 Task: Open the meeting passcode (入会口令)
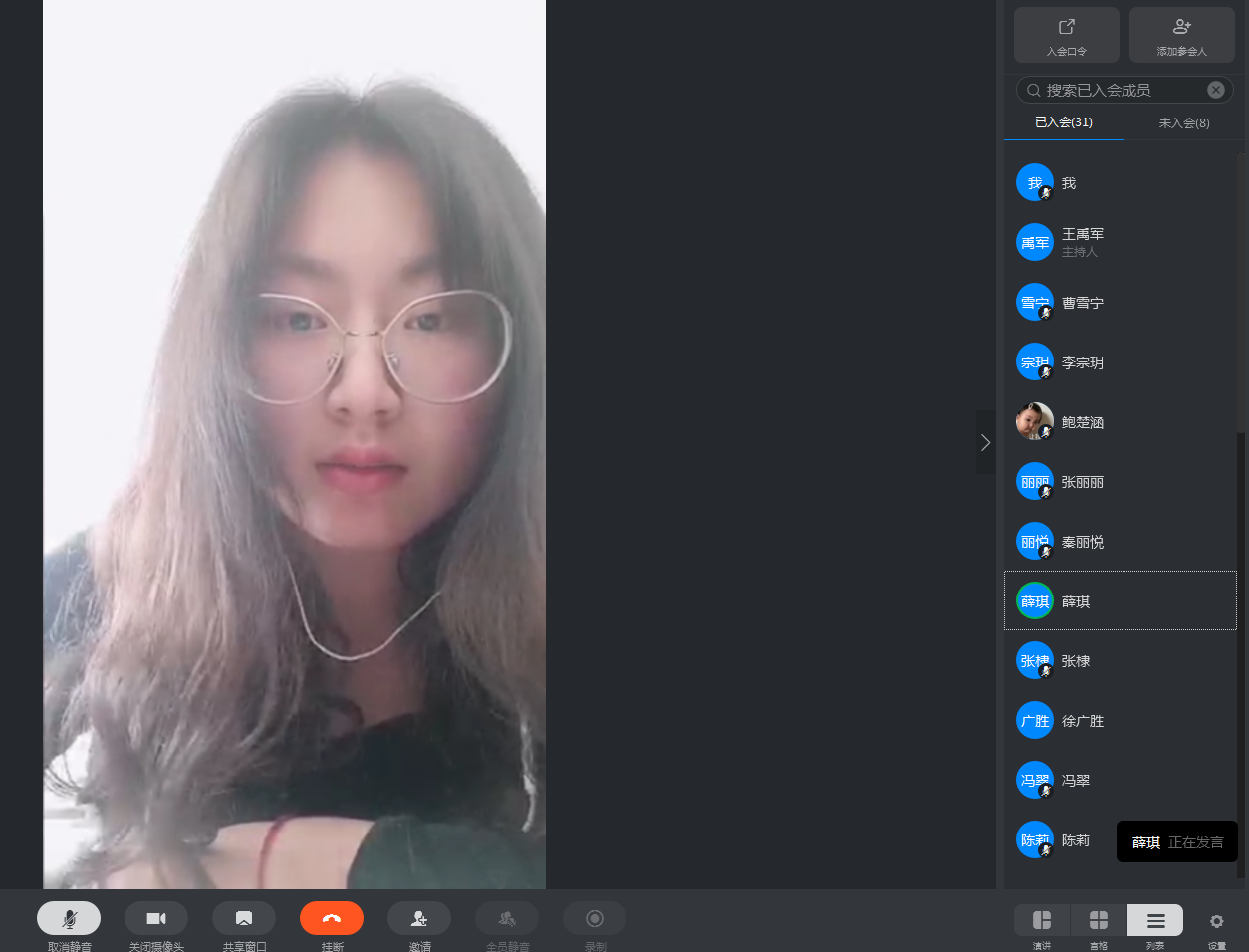[x=1067, y=35]
